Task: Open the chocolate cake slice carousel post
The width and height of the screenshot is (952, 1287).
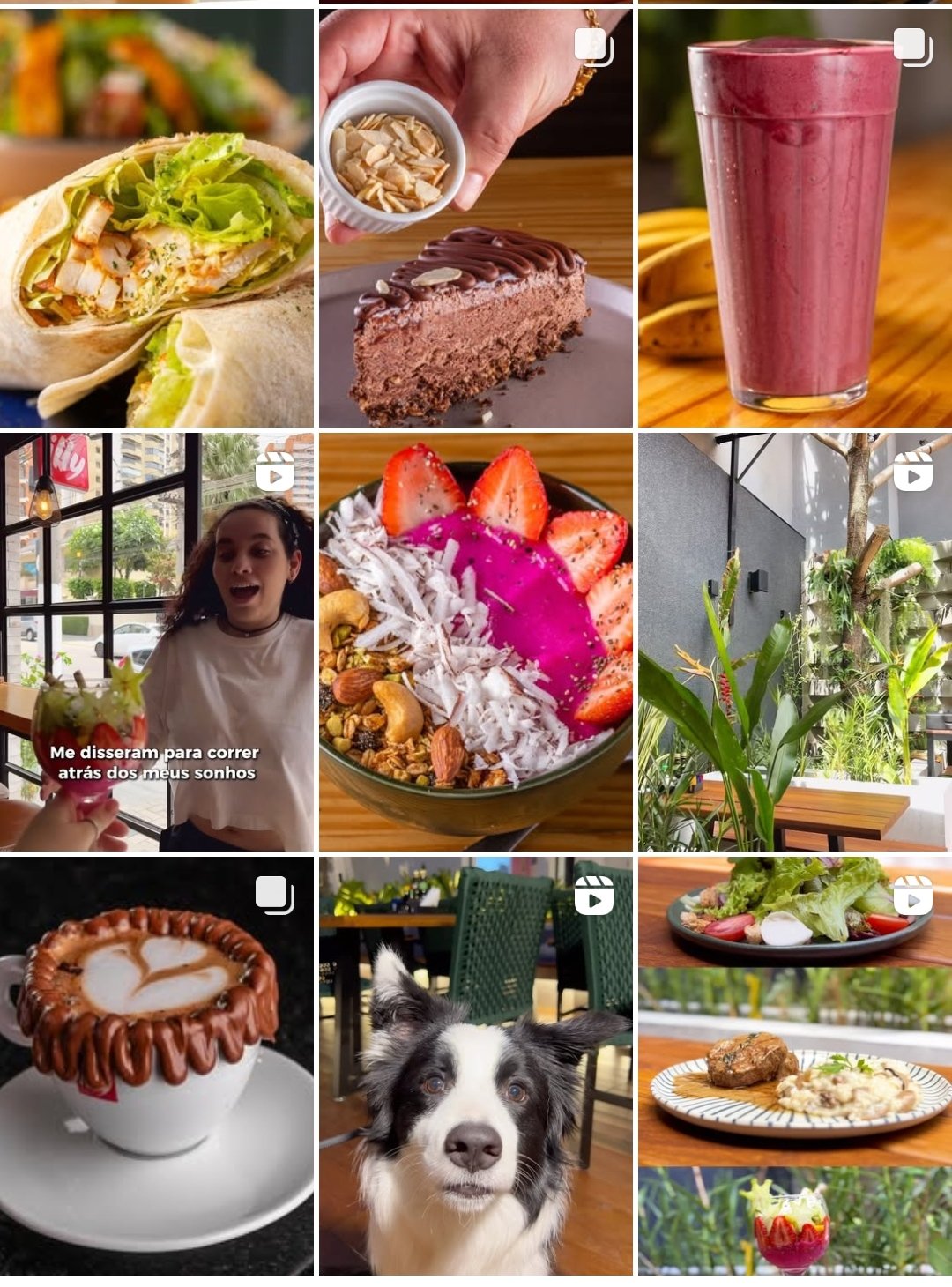Action: coord(476,219)
